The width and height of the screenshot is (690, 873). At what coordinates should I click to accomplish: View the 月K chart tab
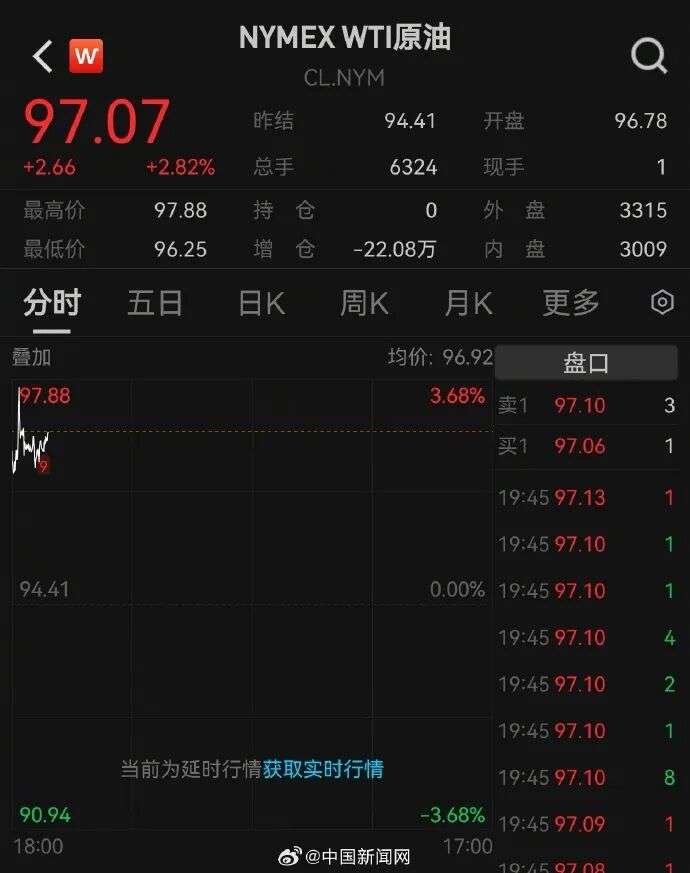click(x=468, y=302)
